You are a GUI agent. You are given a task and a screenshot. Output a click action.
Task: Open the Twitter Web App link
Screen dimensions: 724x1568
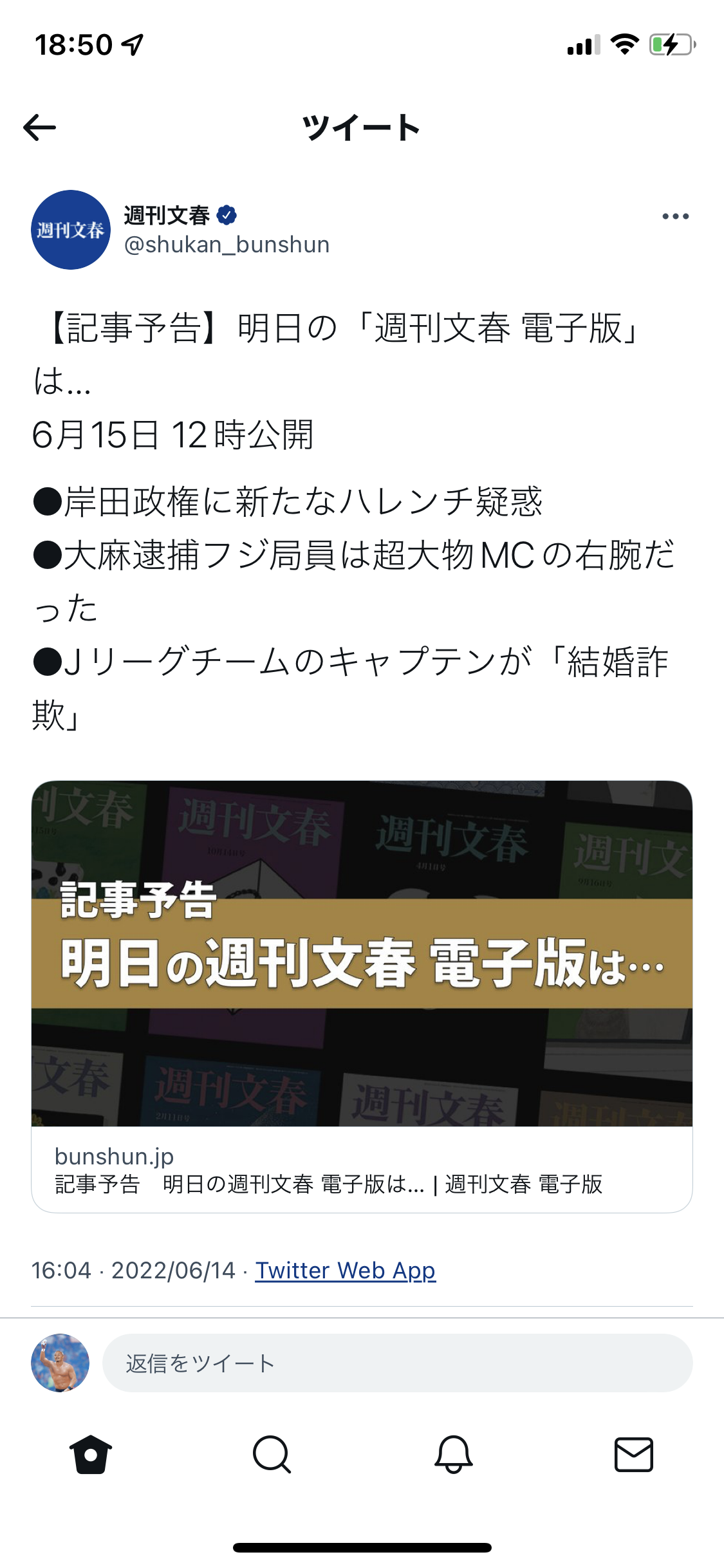point(346,1271)
